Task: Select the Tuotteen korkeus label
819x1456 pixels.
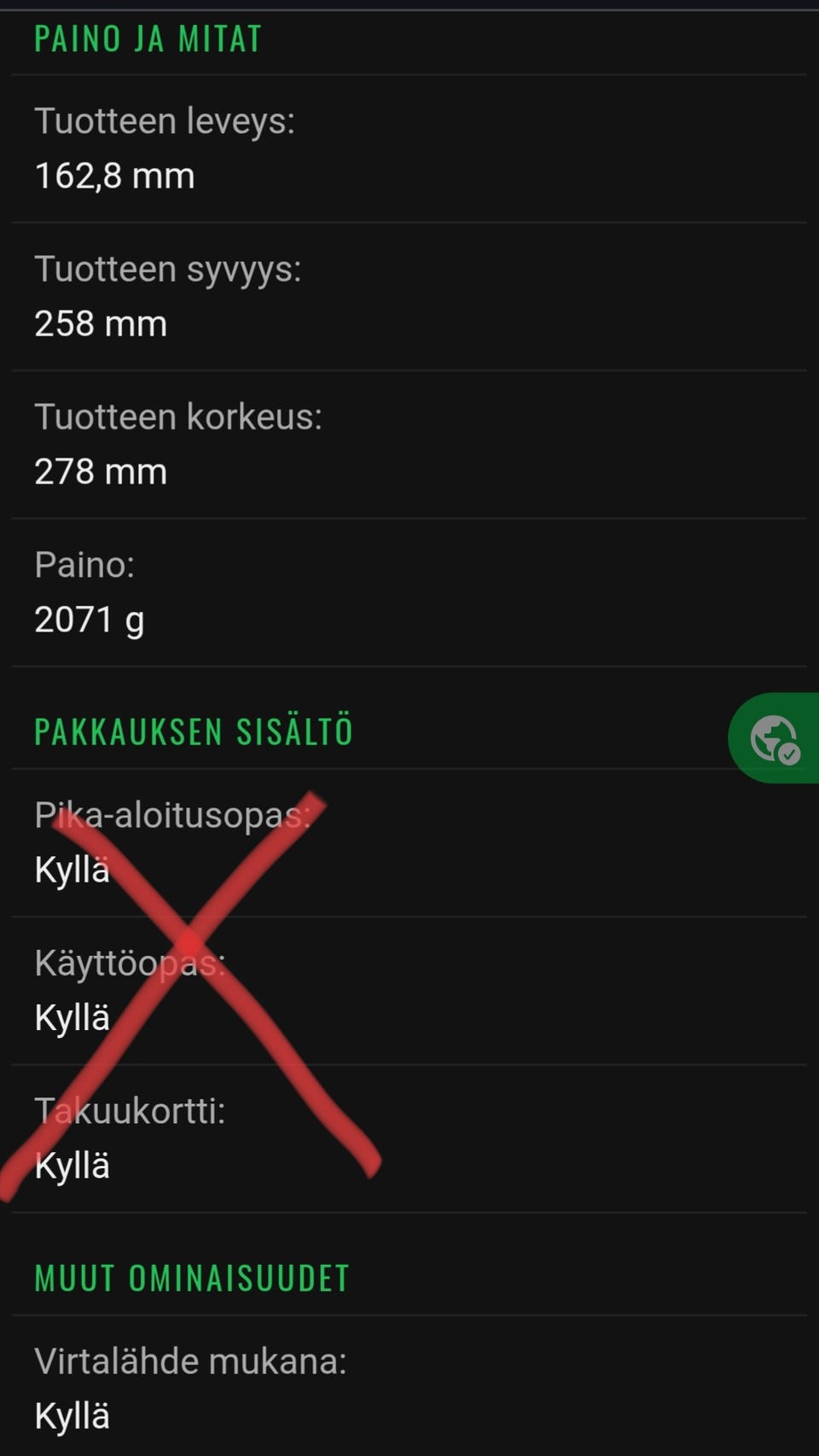Action: point(177,416)
